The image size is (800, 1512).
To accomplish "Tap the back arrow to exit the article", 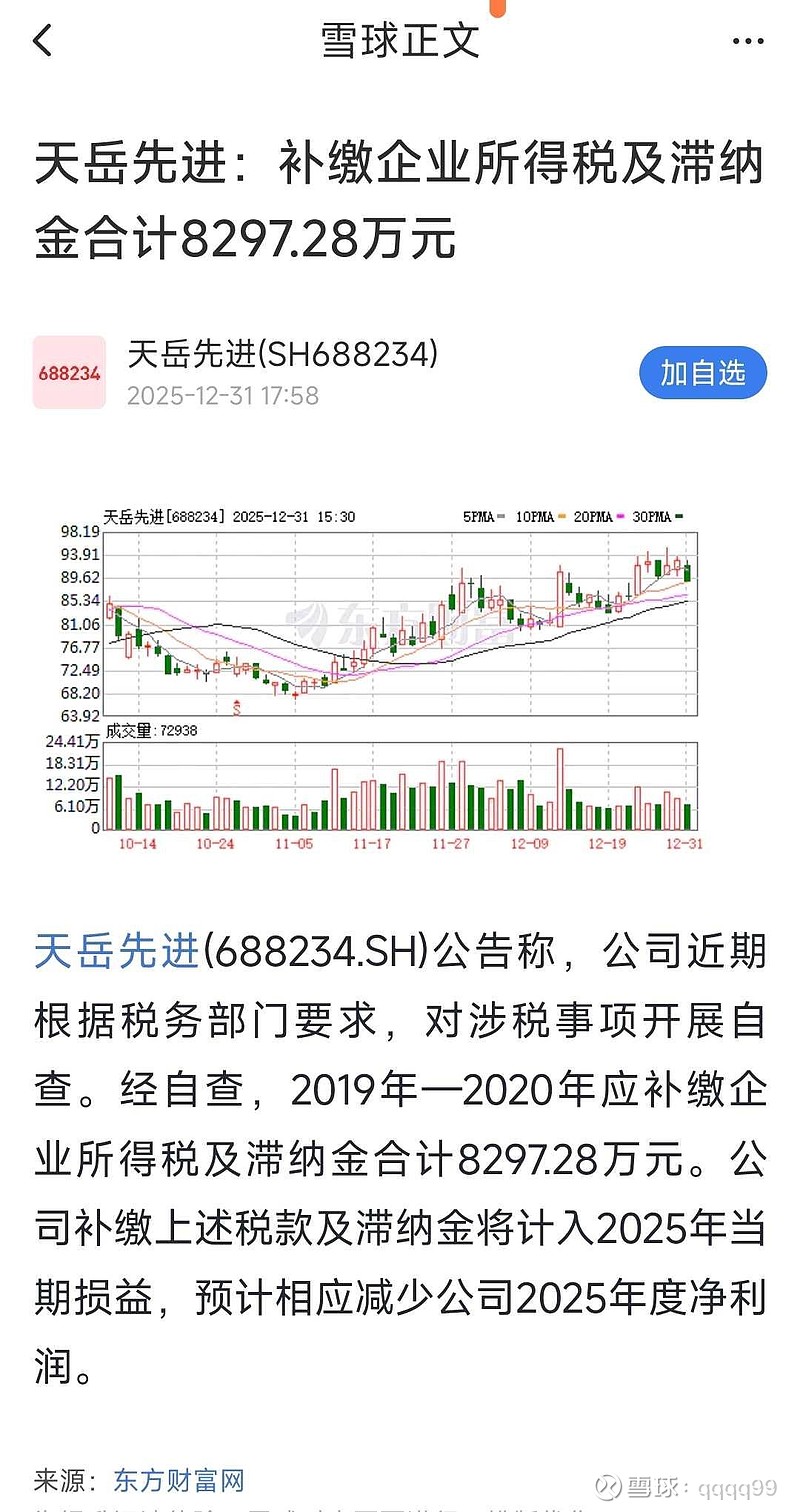I will point(40,42).
